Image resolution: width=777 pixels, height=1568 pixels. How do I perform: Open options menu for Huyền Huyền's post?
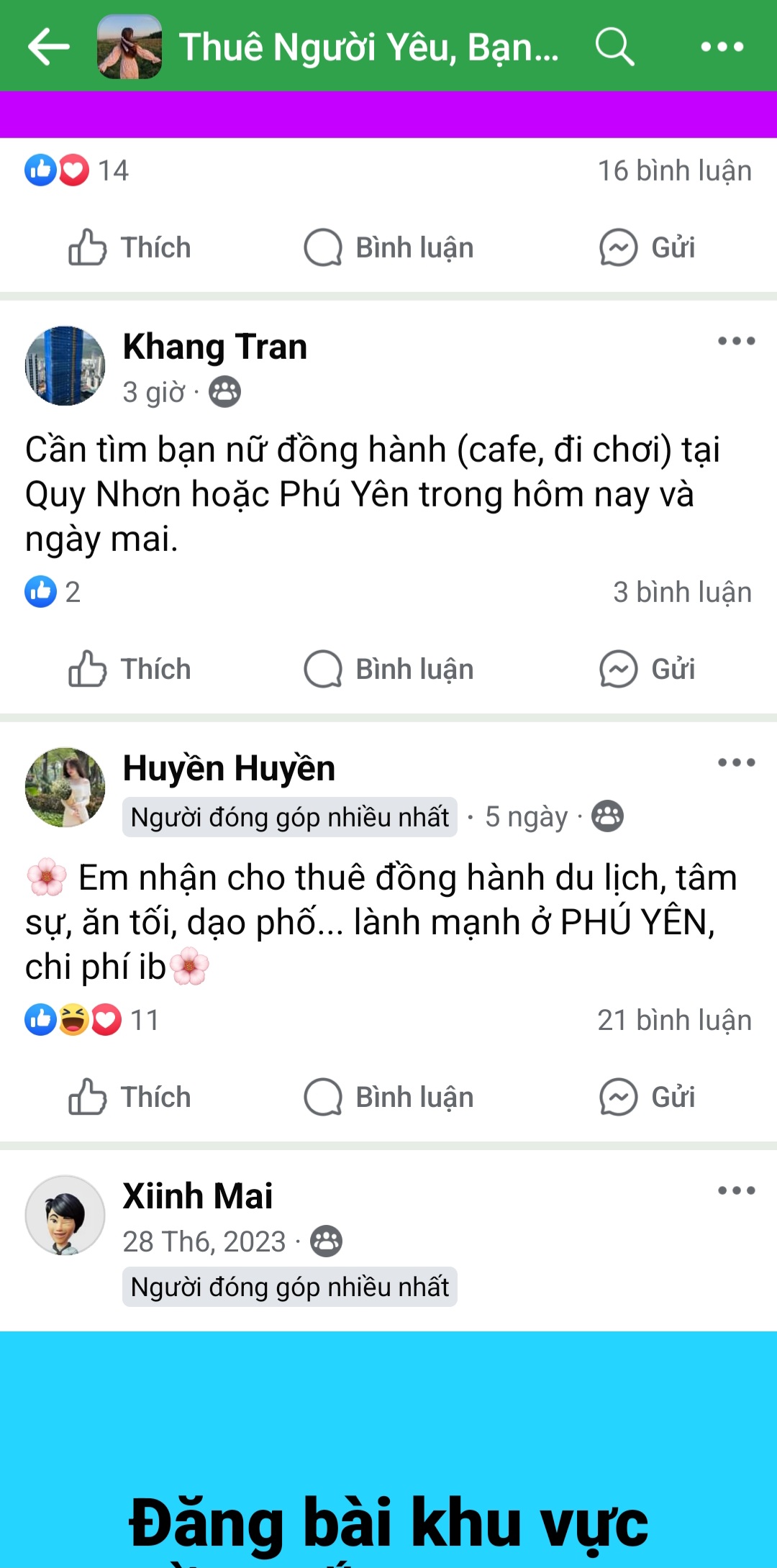click(736, 762)
